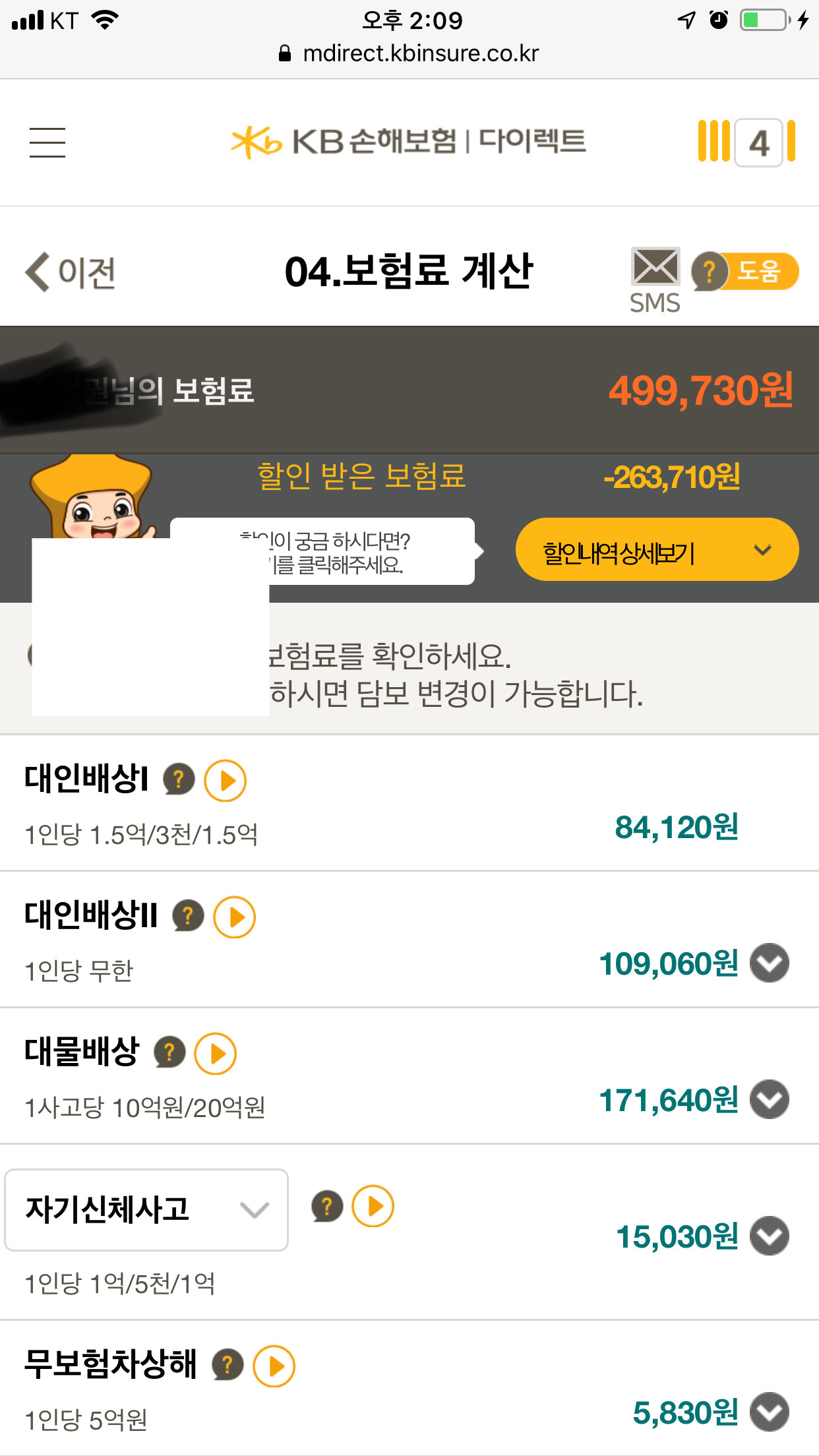Expand the 자기신체사고 15,030원 options
This screenshot has width=819, height=1456.
[x=770, y=1236]
